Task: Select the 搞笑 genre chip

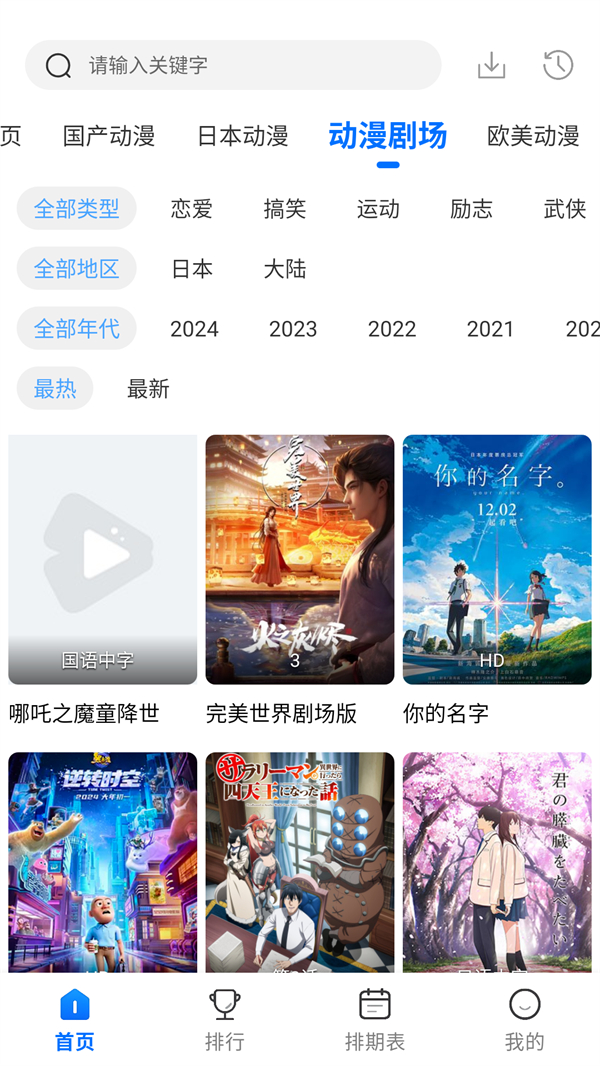Action: (285, 209)
